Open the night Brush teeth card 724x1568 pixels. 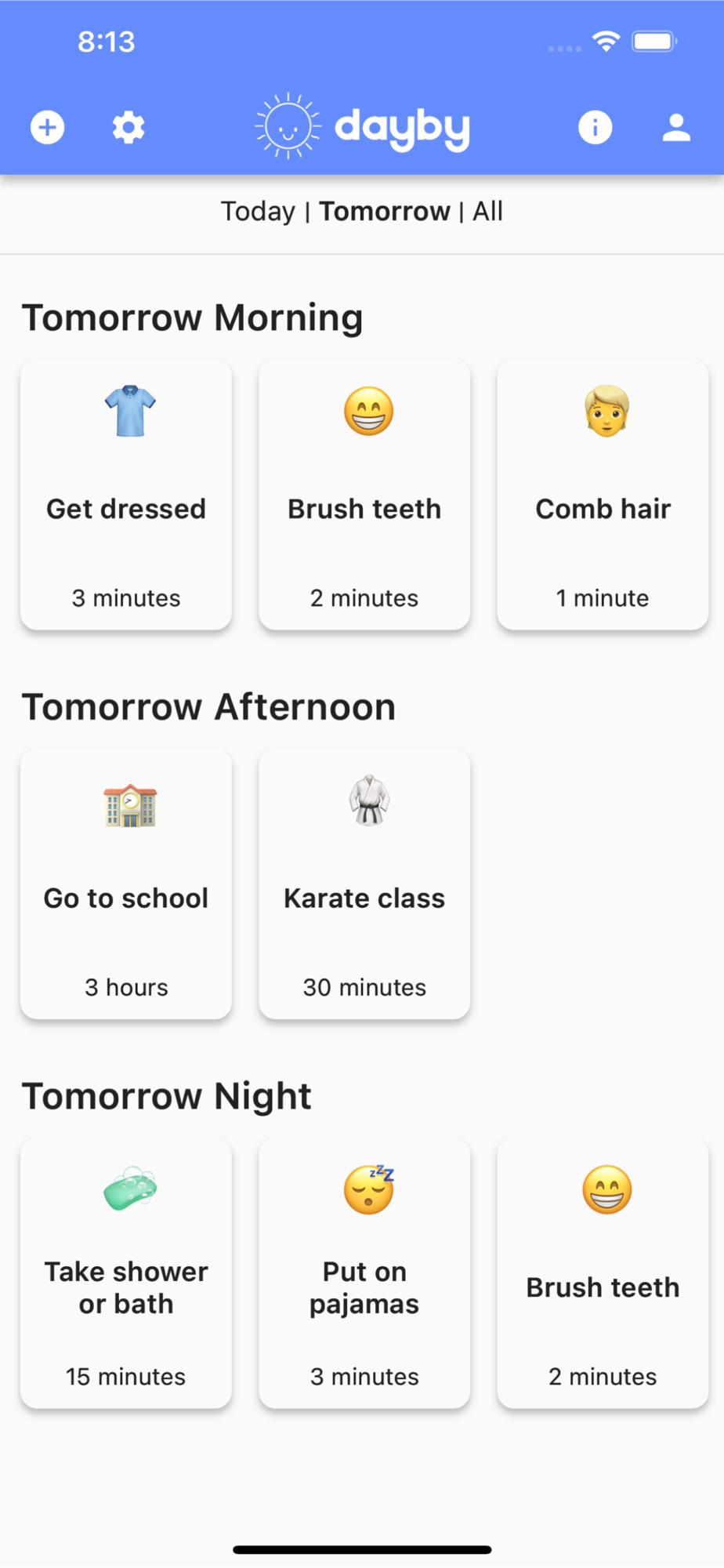[x=603, y=1273]
